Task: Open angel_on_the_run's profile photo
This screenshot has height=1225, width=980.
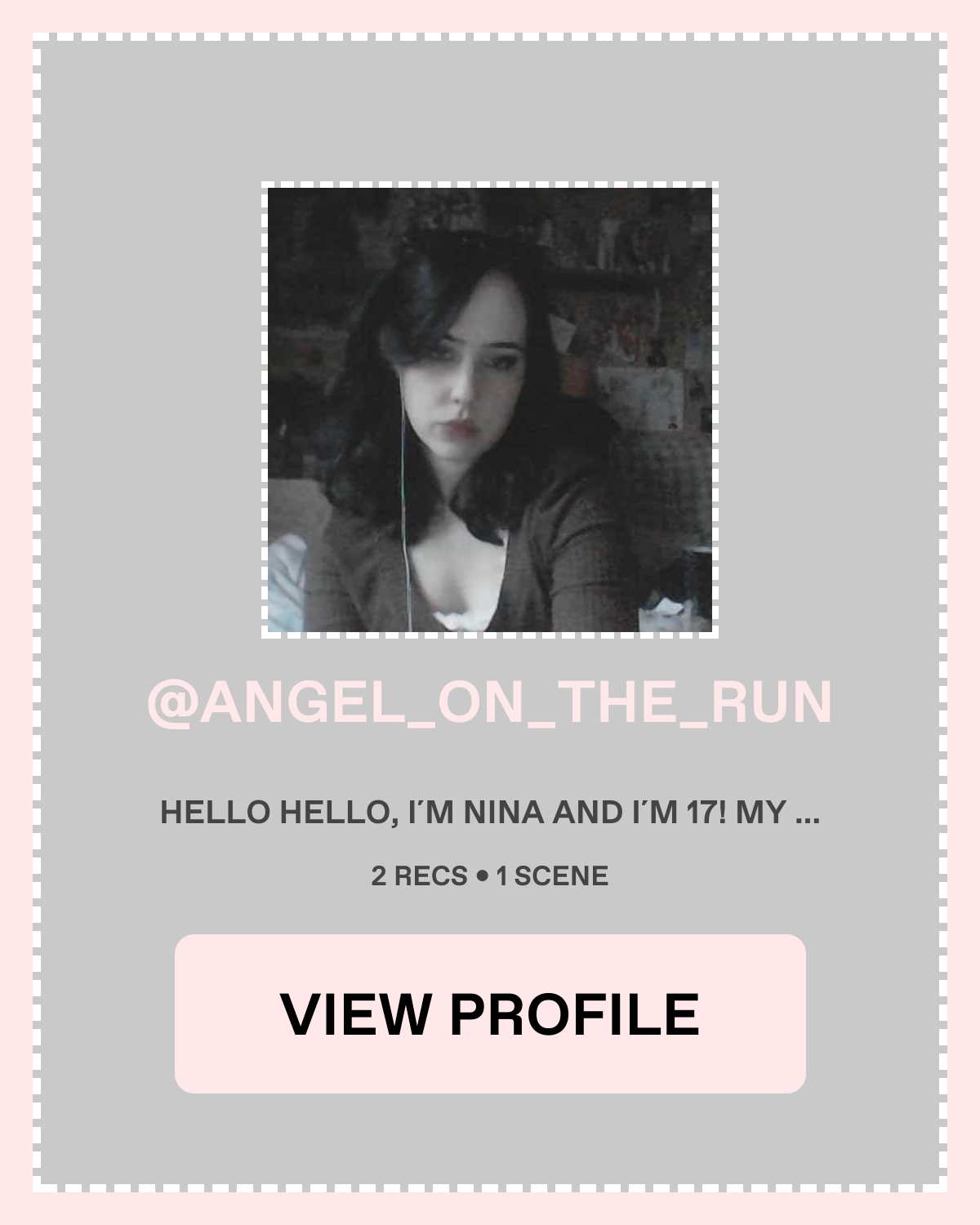Action: coord(490,410)
